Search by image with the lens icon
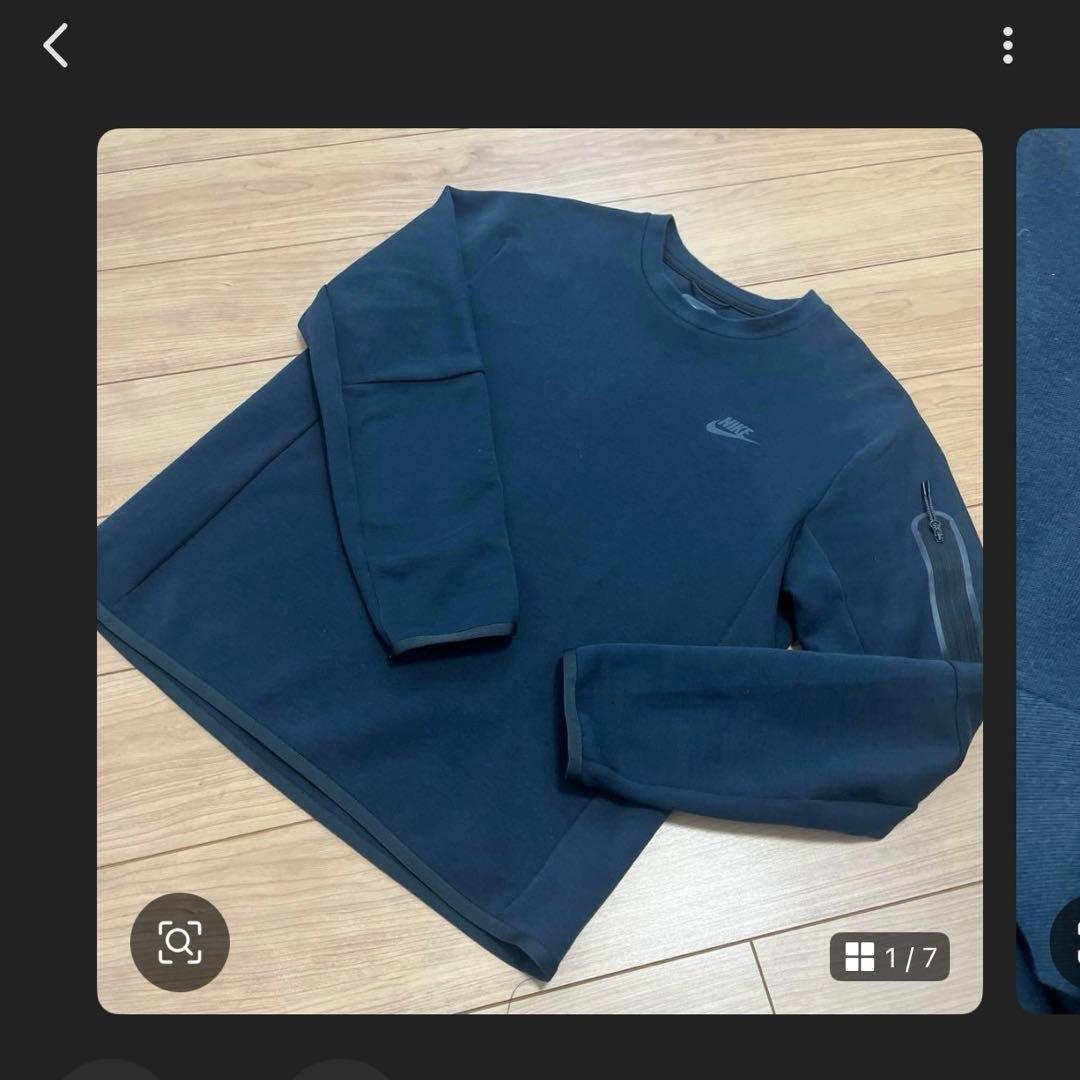The width and height of the screenshot is (1080, 1080). click(180, 941)
